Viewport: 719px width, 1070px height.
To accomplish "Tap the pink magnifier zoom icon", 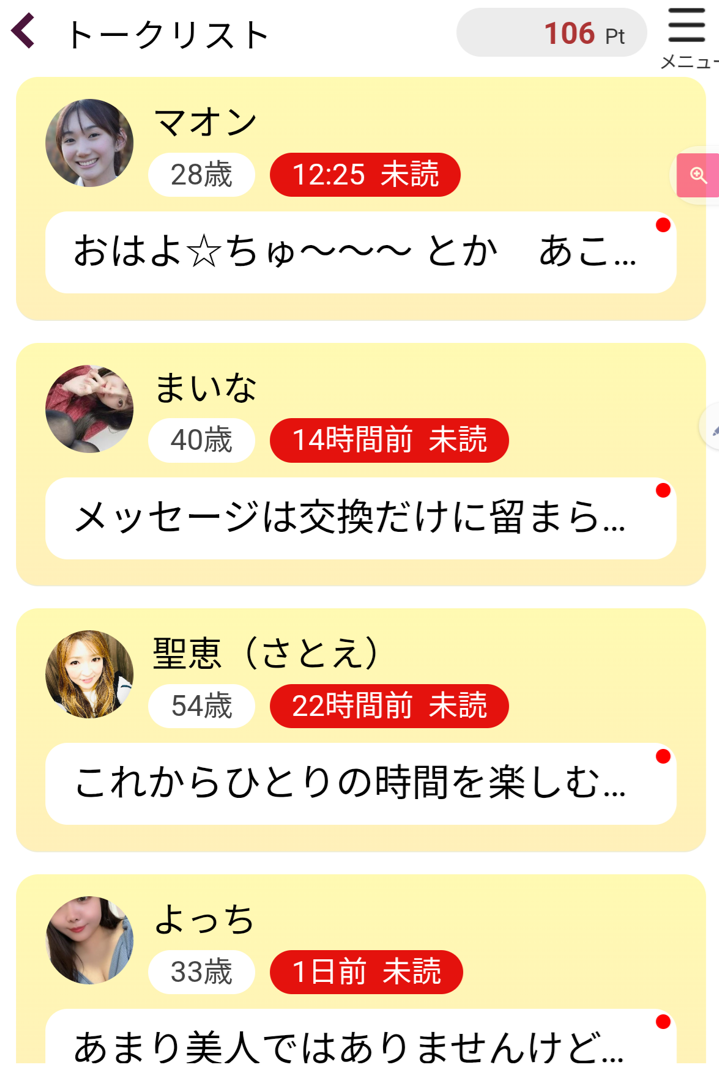I will click(x=698, y=176).
